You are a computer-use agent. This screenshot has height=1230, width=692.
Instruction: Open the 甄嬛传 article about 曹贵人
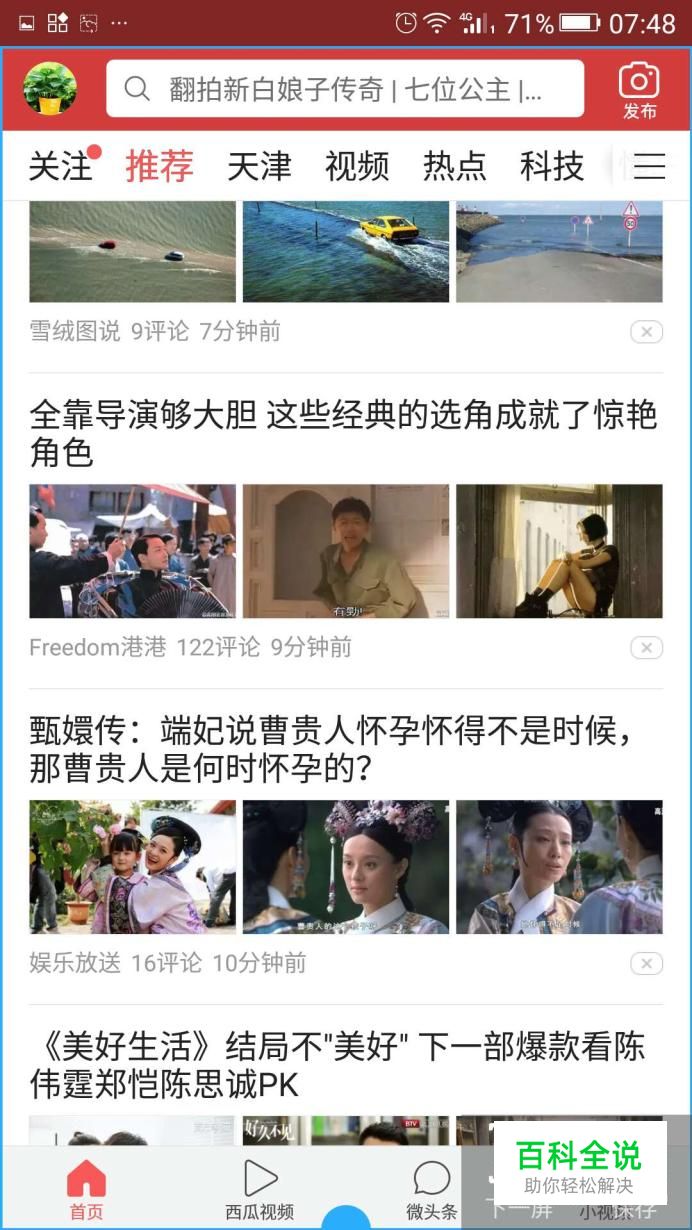(332, 749)
